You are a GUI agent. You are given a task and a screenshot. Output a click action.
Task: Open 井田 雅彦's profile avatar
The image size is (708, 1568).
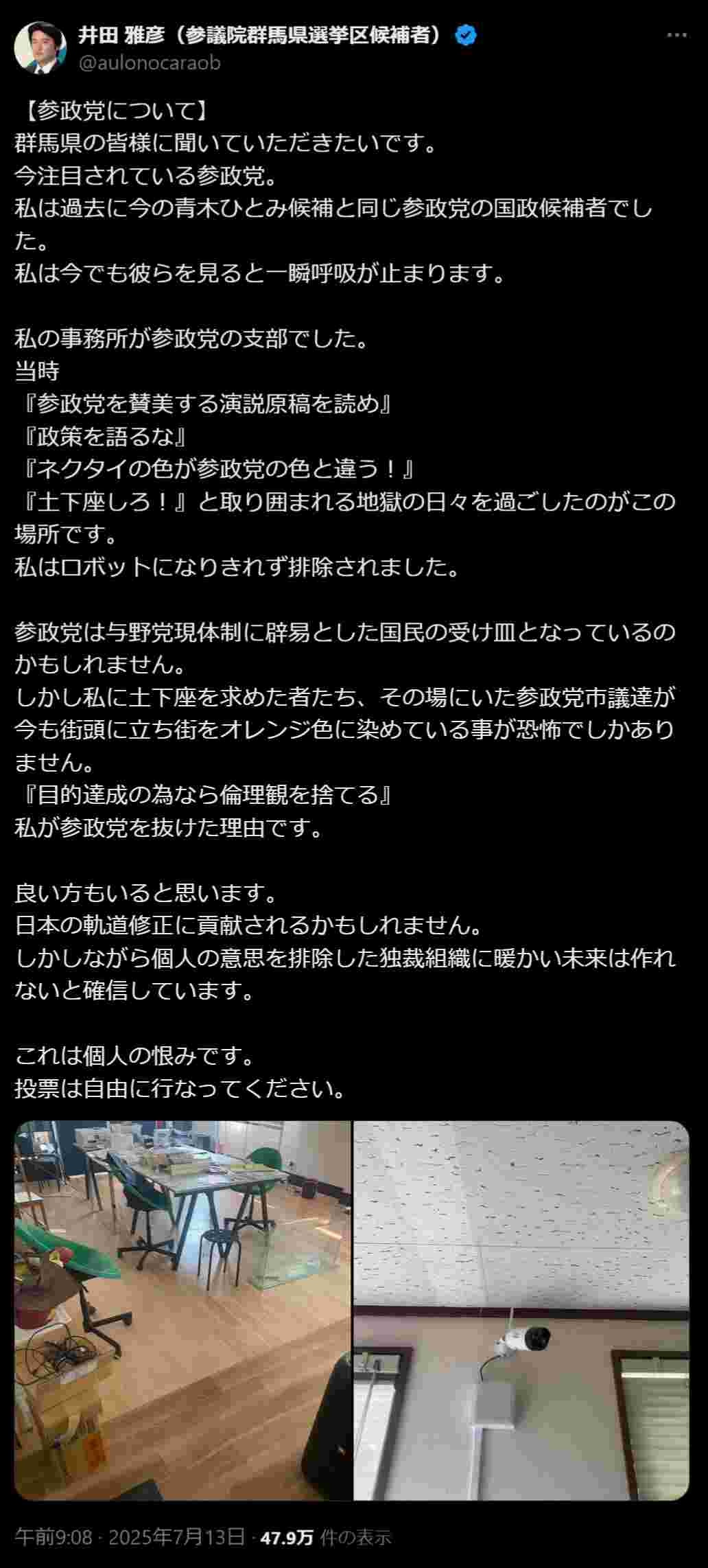click(x=40, y=47)
